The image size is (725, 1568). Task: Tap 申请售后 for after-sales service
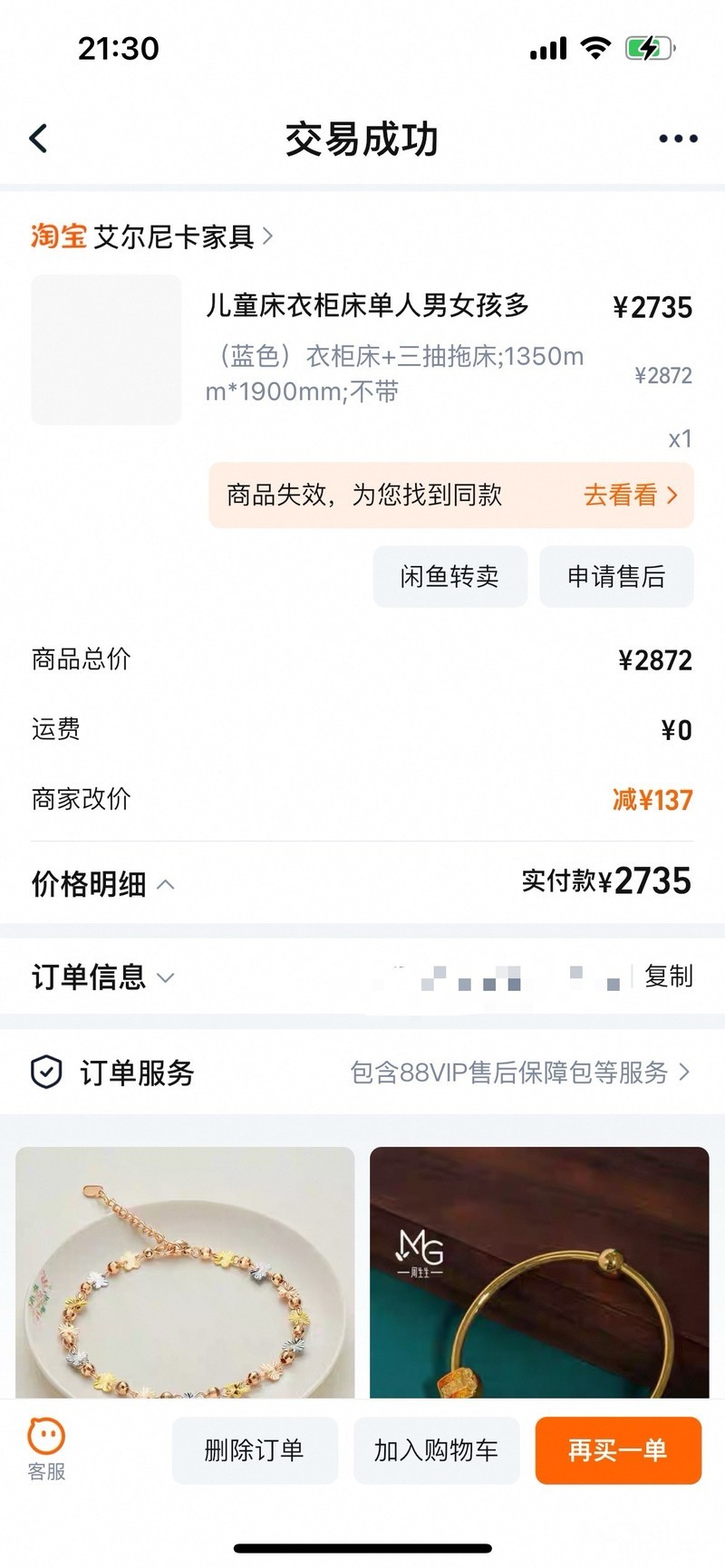[x=616, y=576]
